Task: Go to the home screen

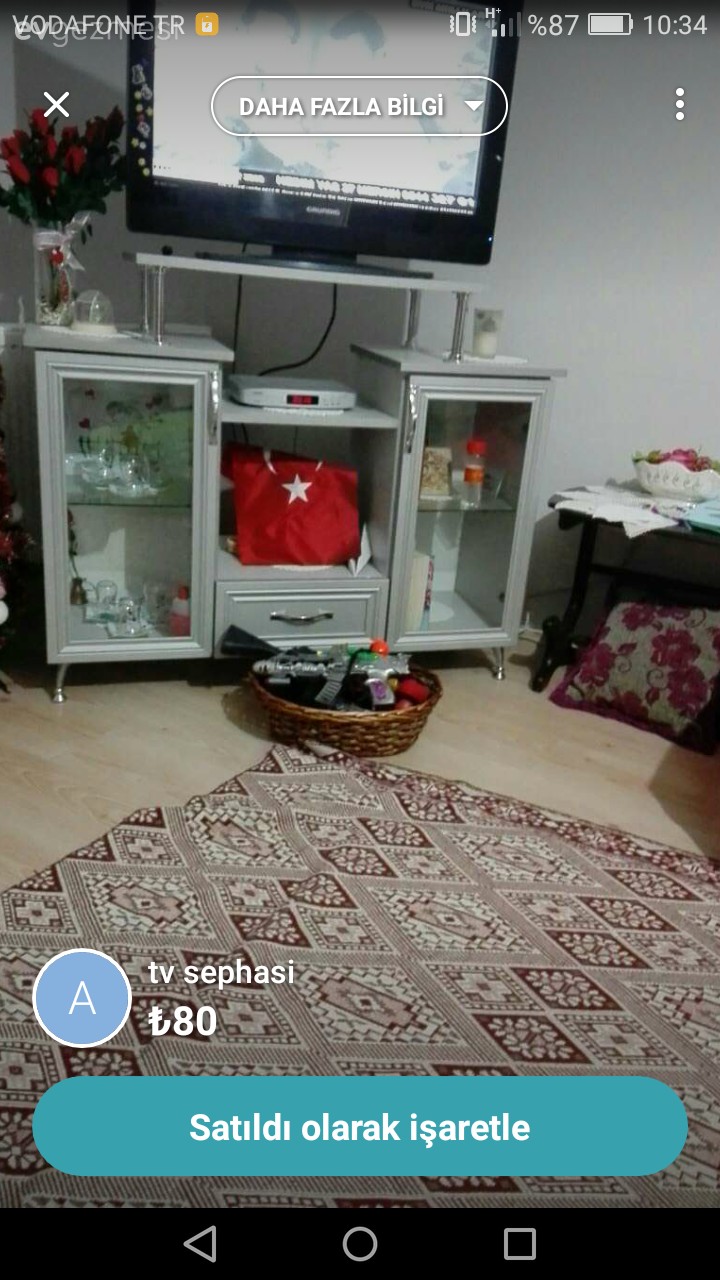Action: [x=360, y=1244]
